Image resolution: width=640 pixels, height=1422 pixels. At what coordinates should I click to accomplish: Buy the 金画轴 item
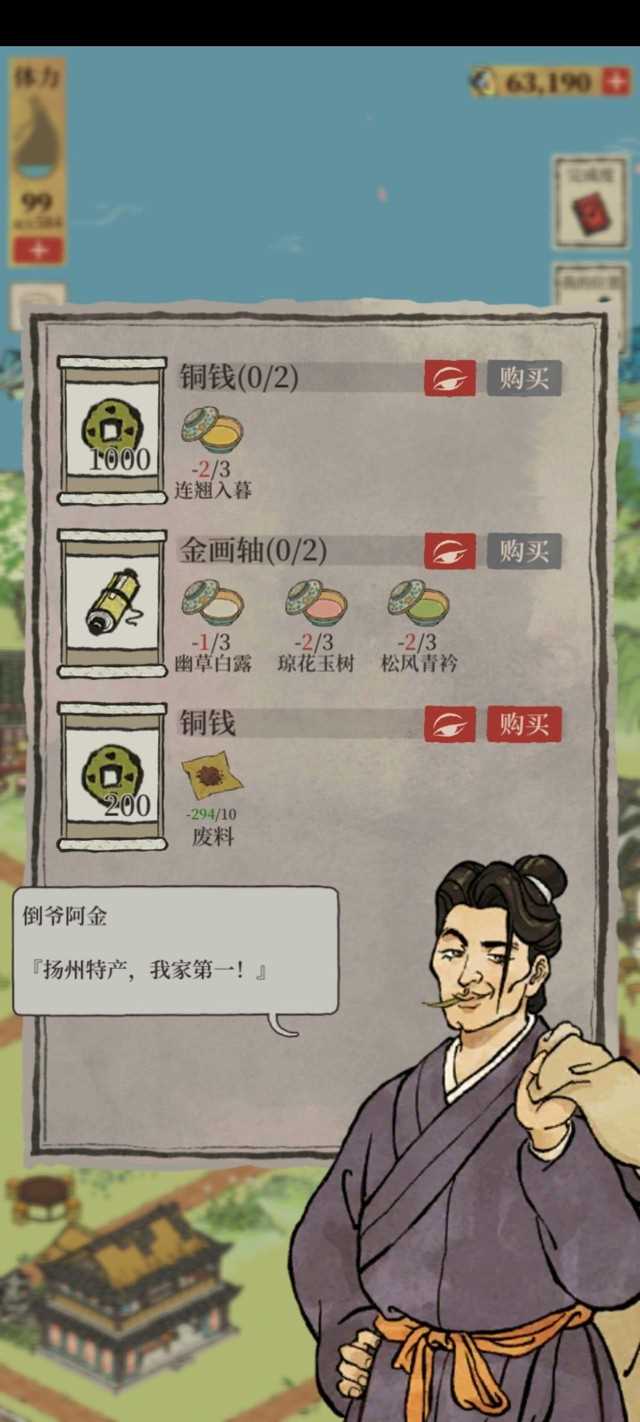(524, 551)
